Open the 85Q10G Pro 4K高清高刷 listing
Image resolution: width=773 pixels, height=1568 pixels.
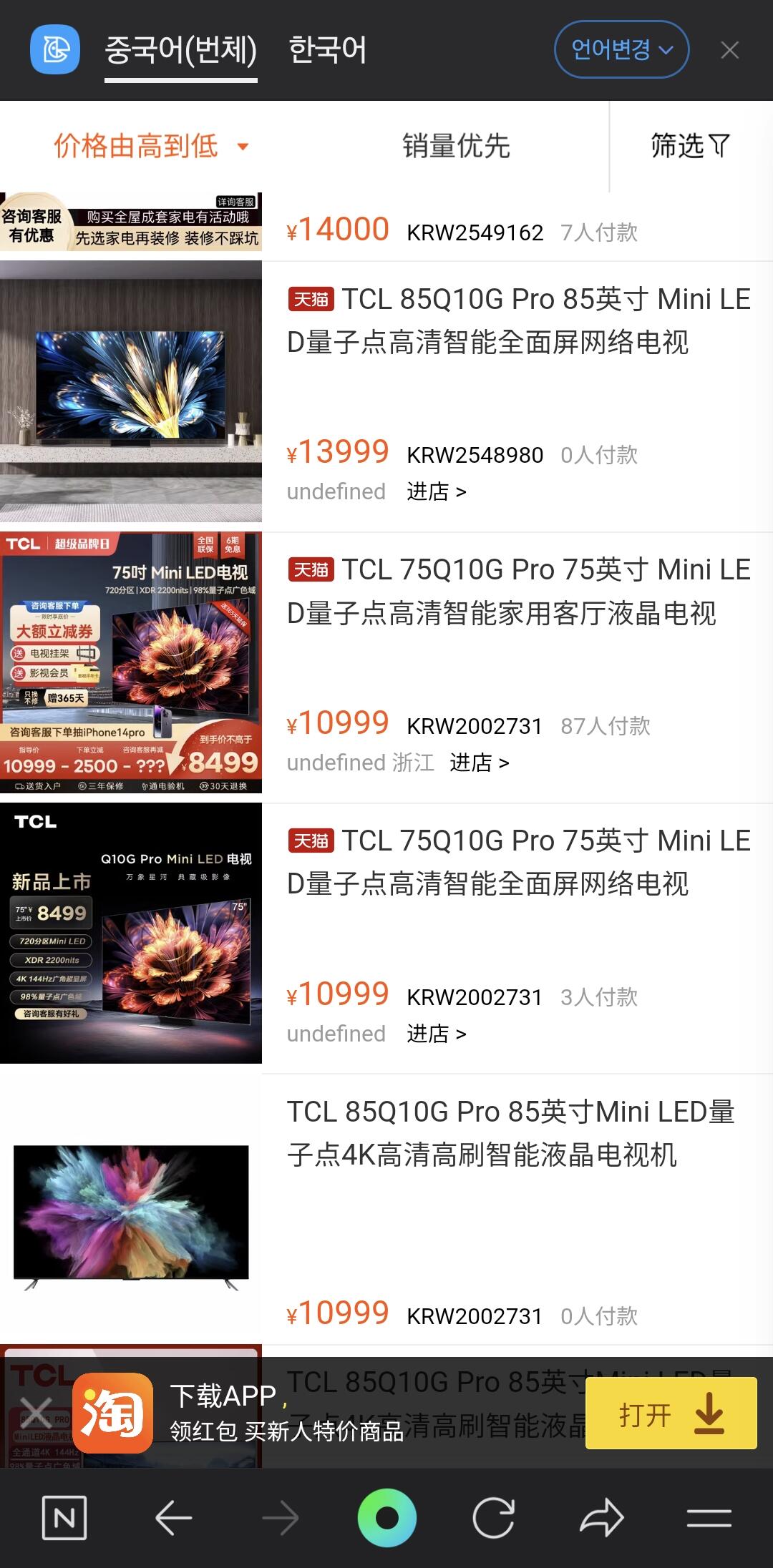tap(510, 1134)
